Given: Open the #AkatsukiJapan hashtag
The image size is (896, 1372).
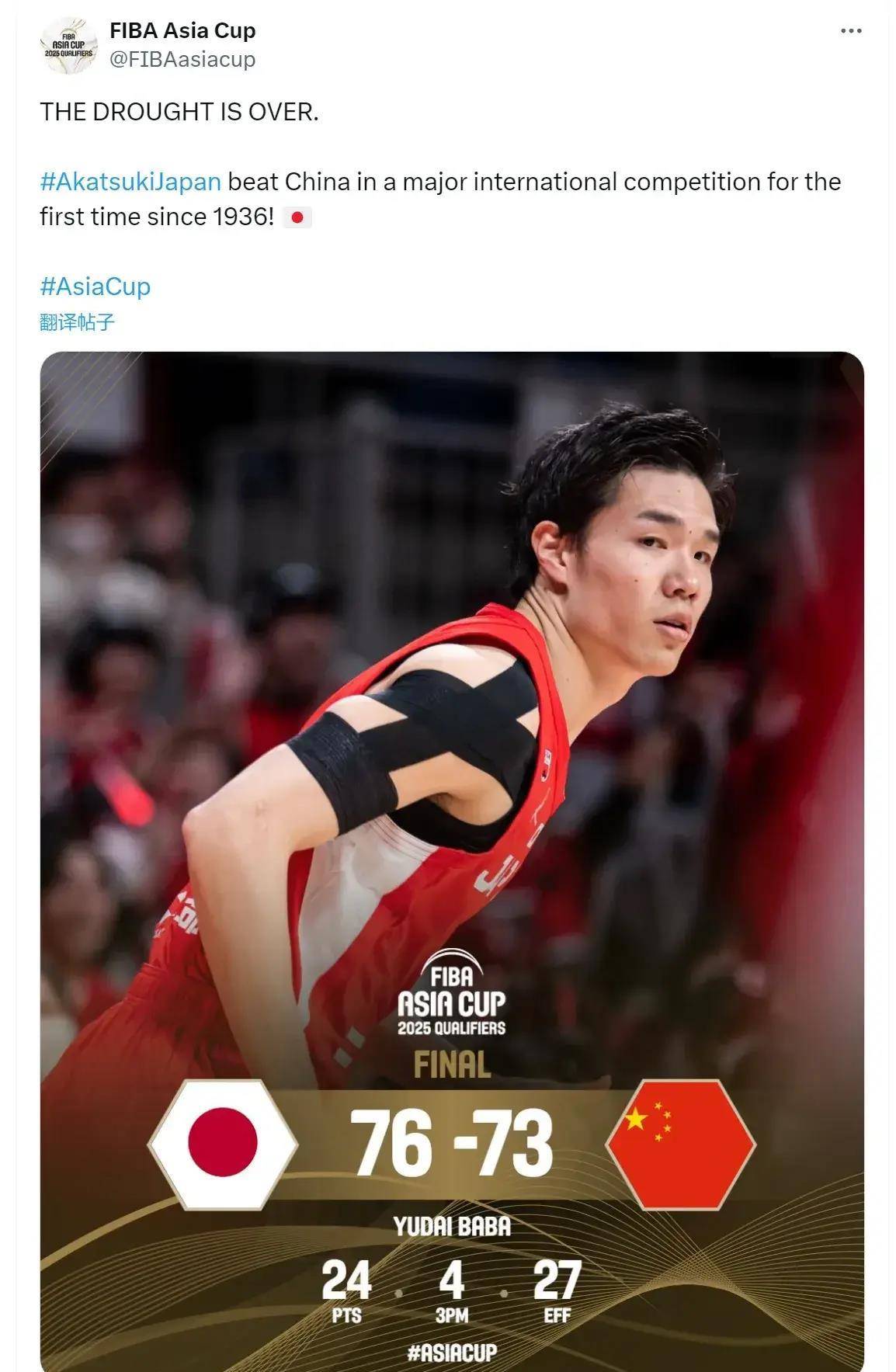Looking at the screenshot, I should (130, 182).
